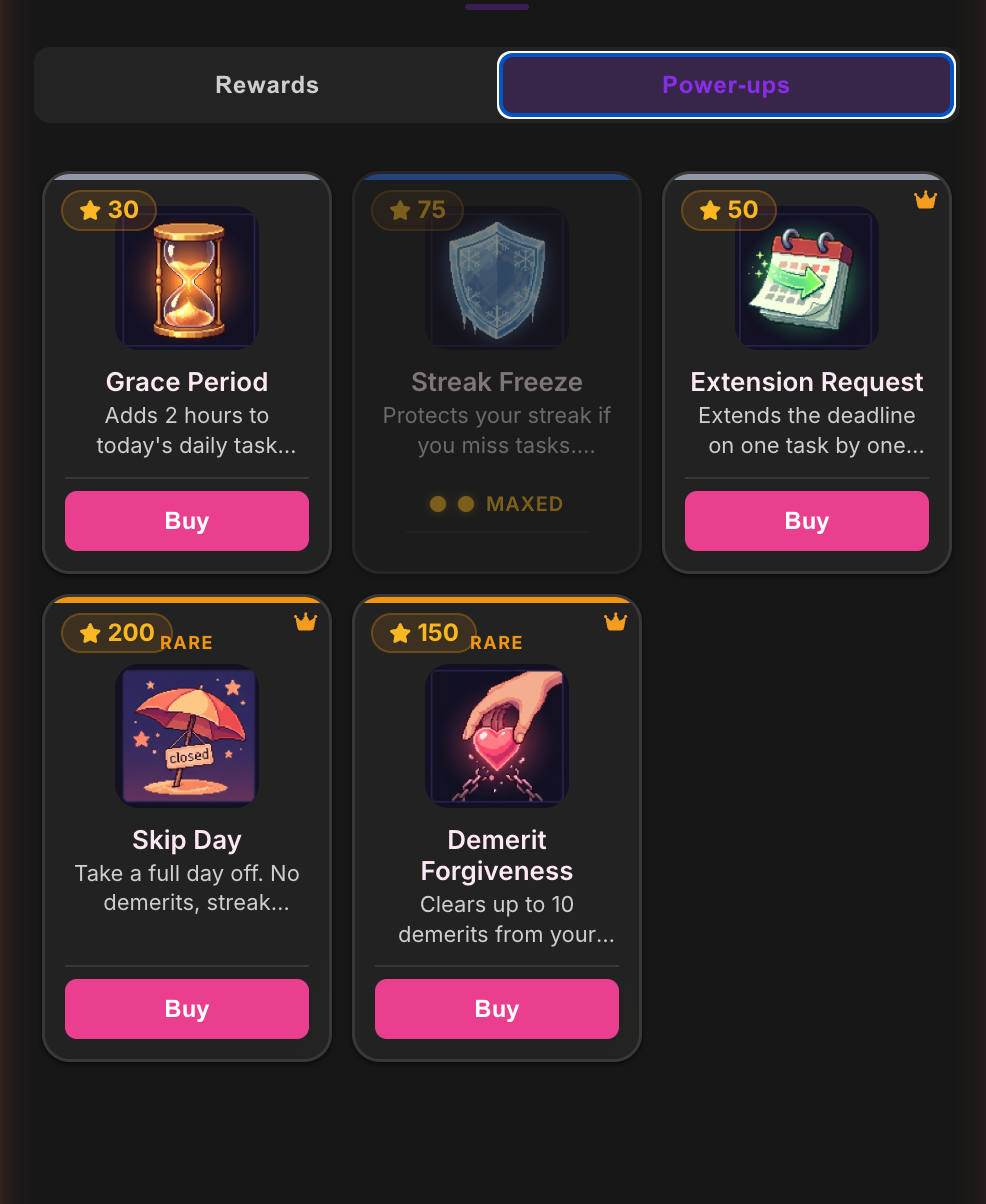Select the Grace Period hourglass icon
Image resolution: width=986 pixels, height=1204 pixels.
(x=187, y=277)
